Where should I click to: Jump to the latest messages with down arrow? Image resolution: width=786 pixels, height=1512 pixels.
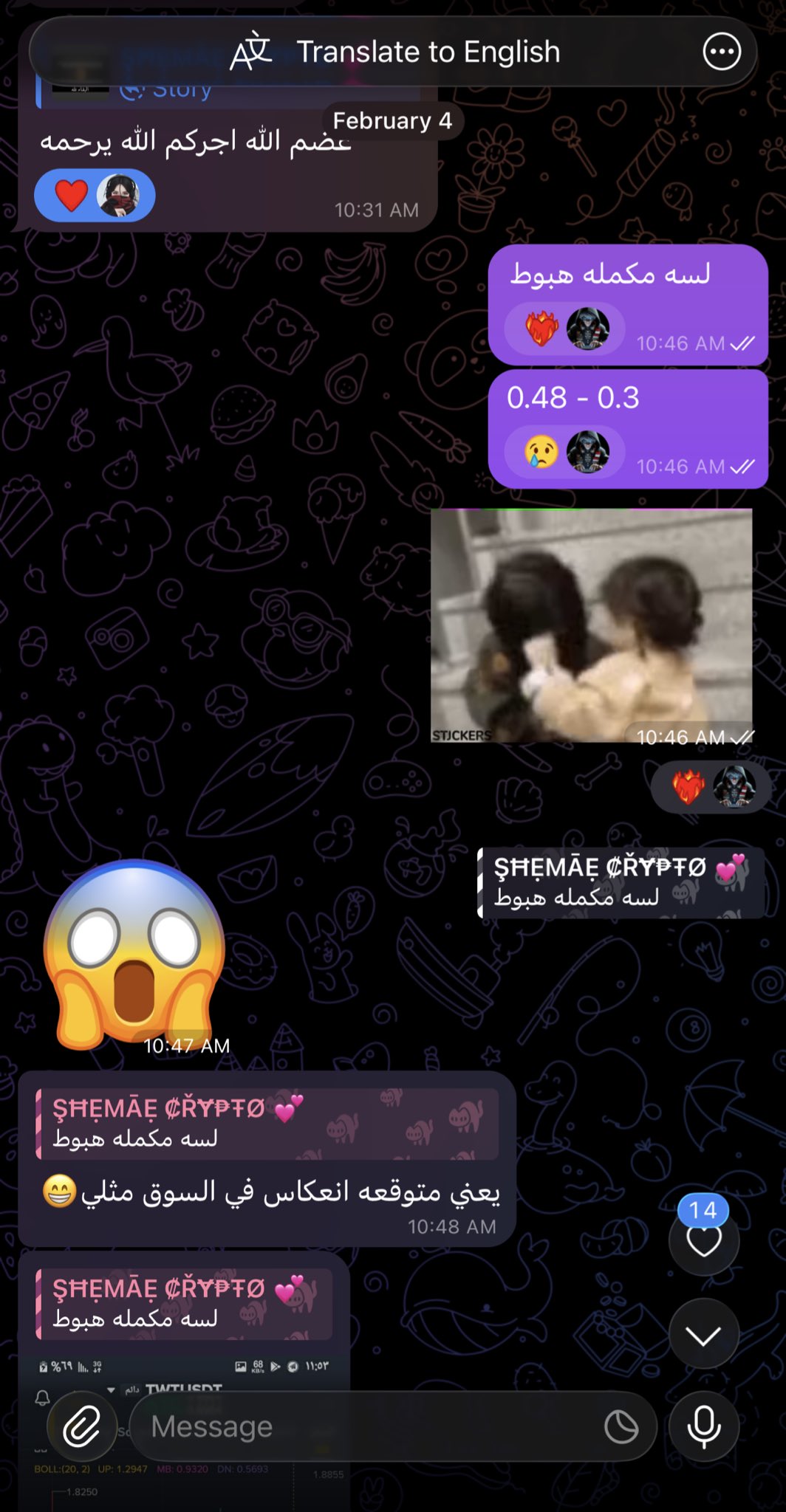click(x=703, y=1335)
